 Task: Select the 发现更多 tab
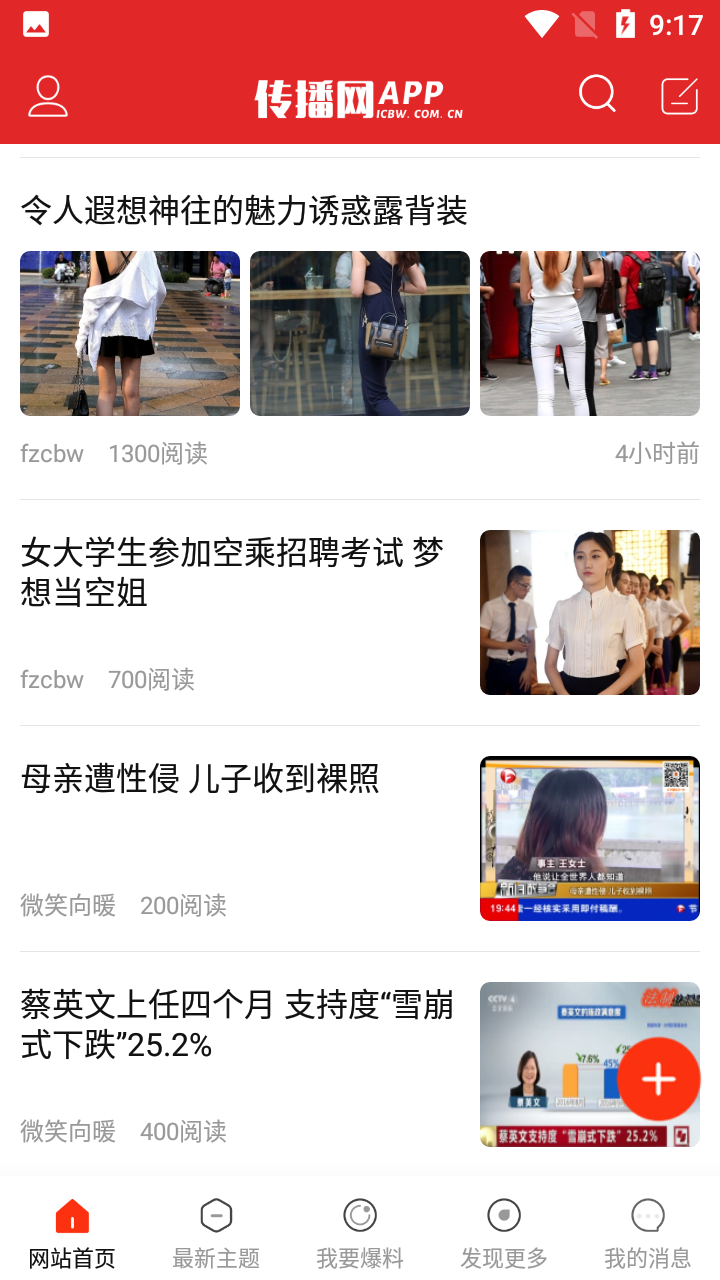[504, 1234]
